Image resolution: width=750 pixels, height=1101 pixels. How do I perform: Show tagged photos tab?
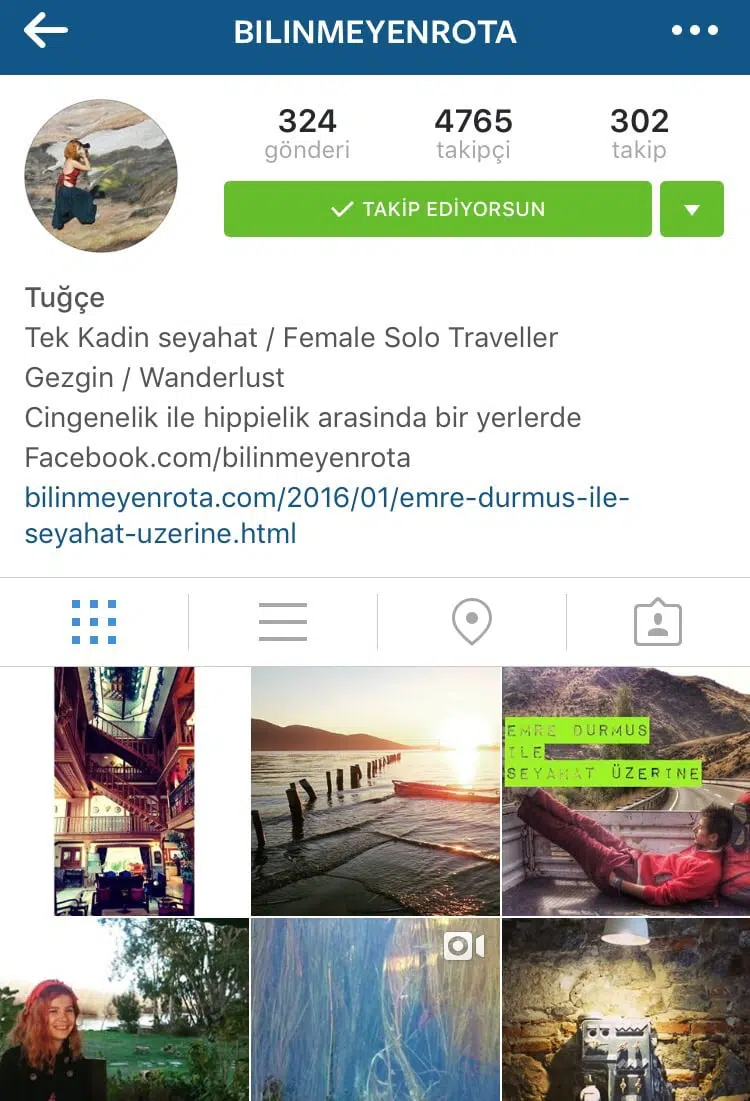(658, 622)
